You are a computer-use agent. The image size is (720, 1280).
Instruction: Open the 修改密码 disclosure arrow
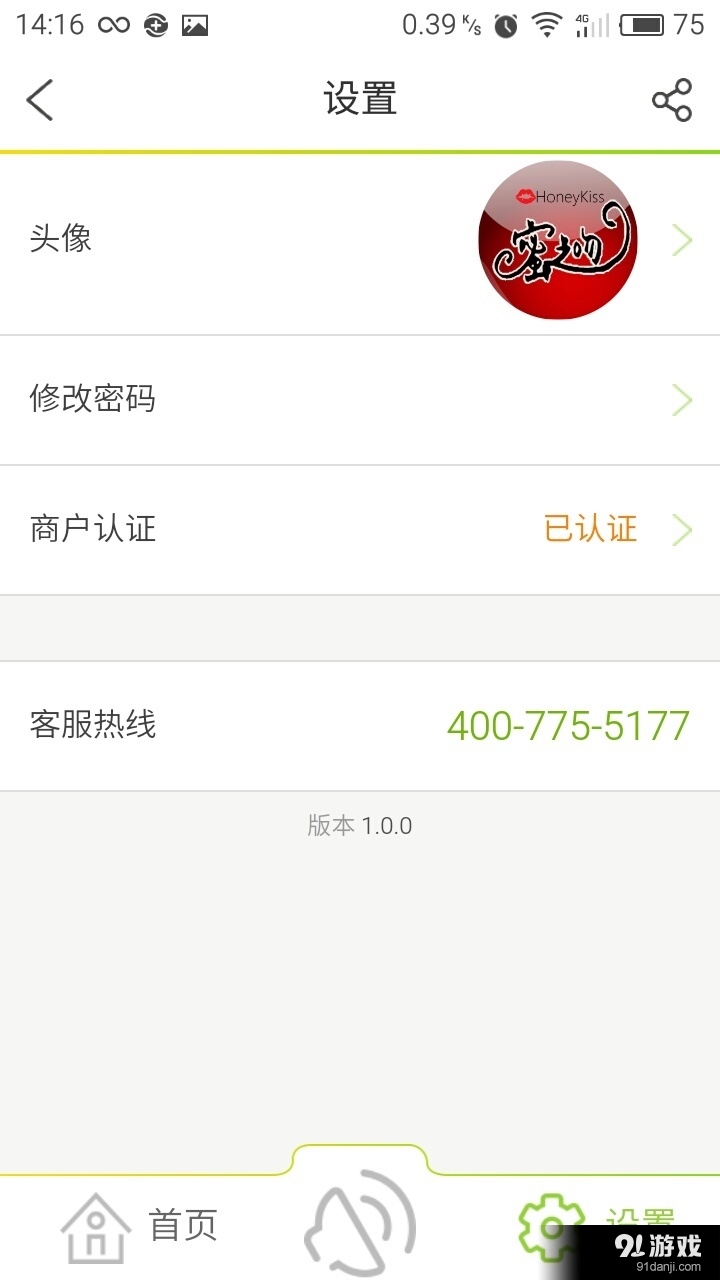683,399
